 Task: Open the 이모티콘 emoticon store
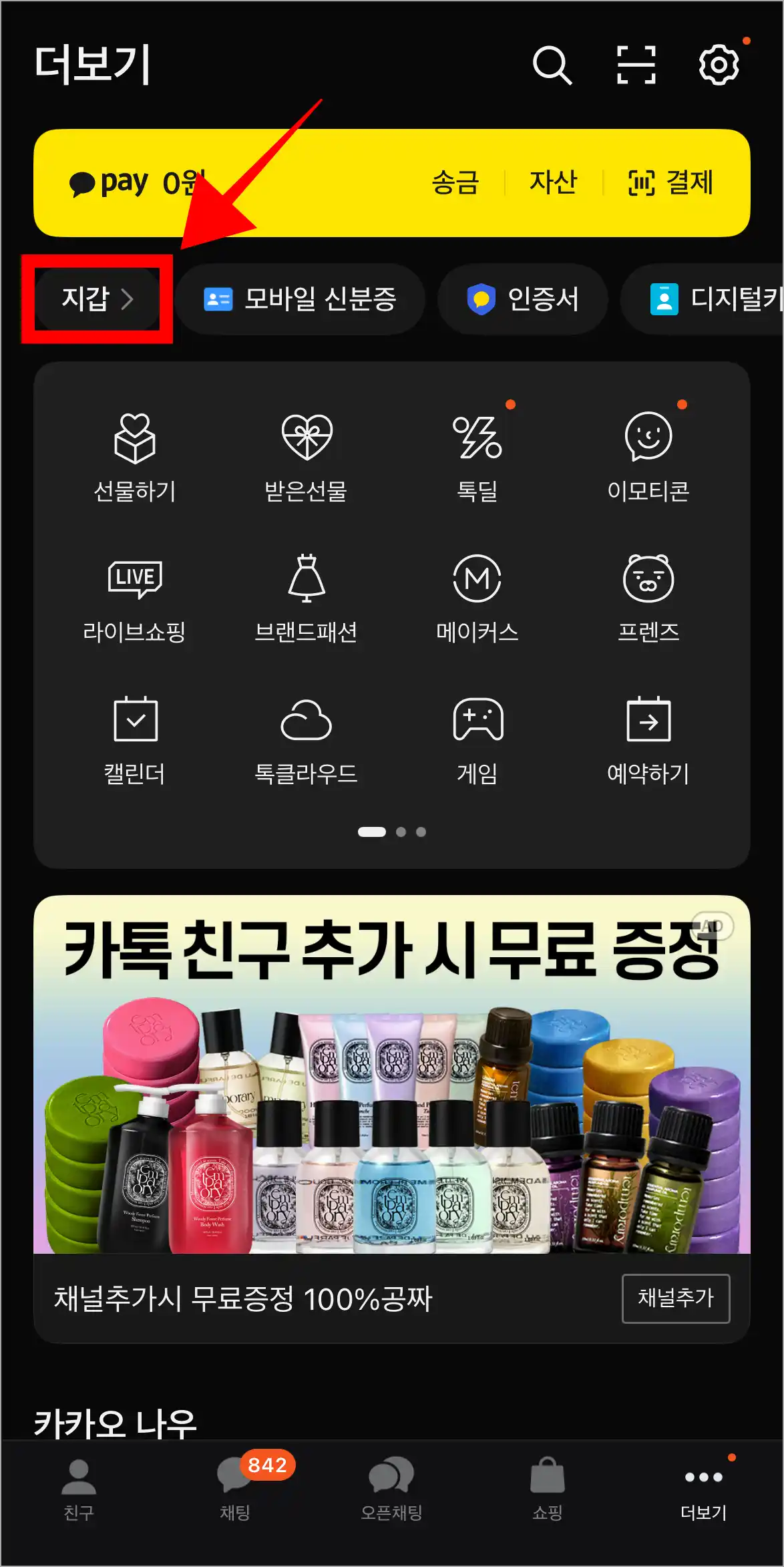tap(648, 458)
